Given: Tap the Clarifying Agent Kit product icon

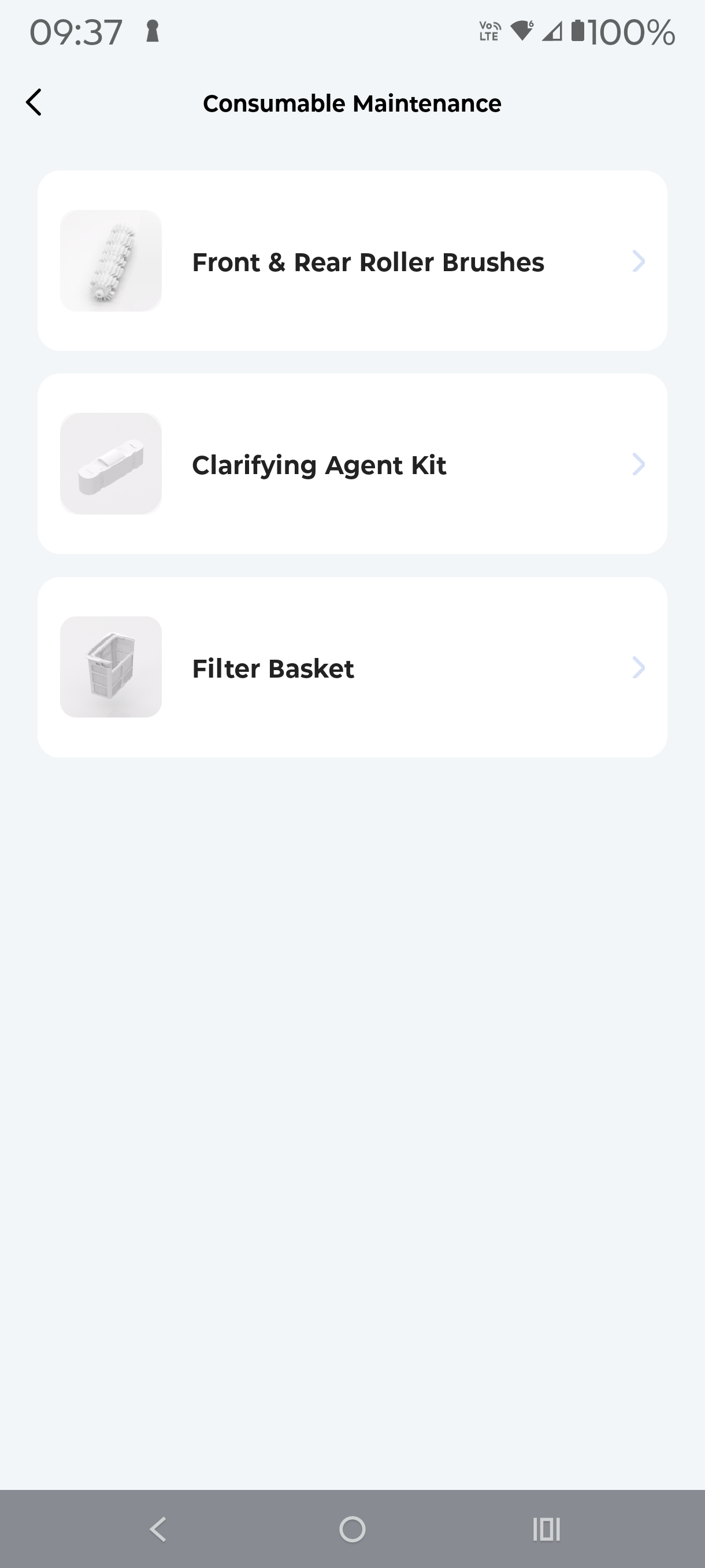Looking at the screenshot, I should tap(111, 464).
